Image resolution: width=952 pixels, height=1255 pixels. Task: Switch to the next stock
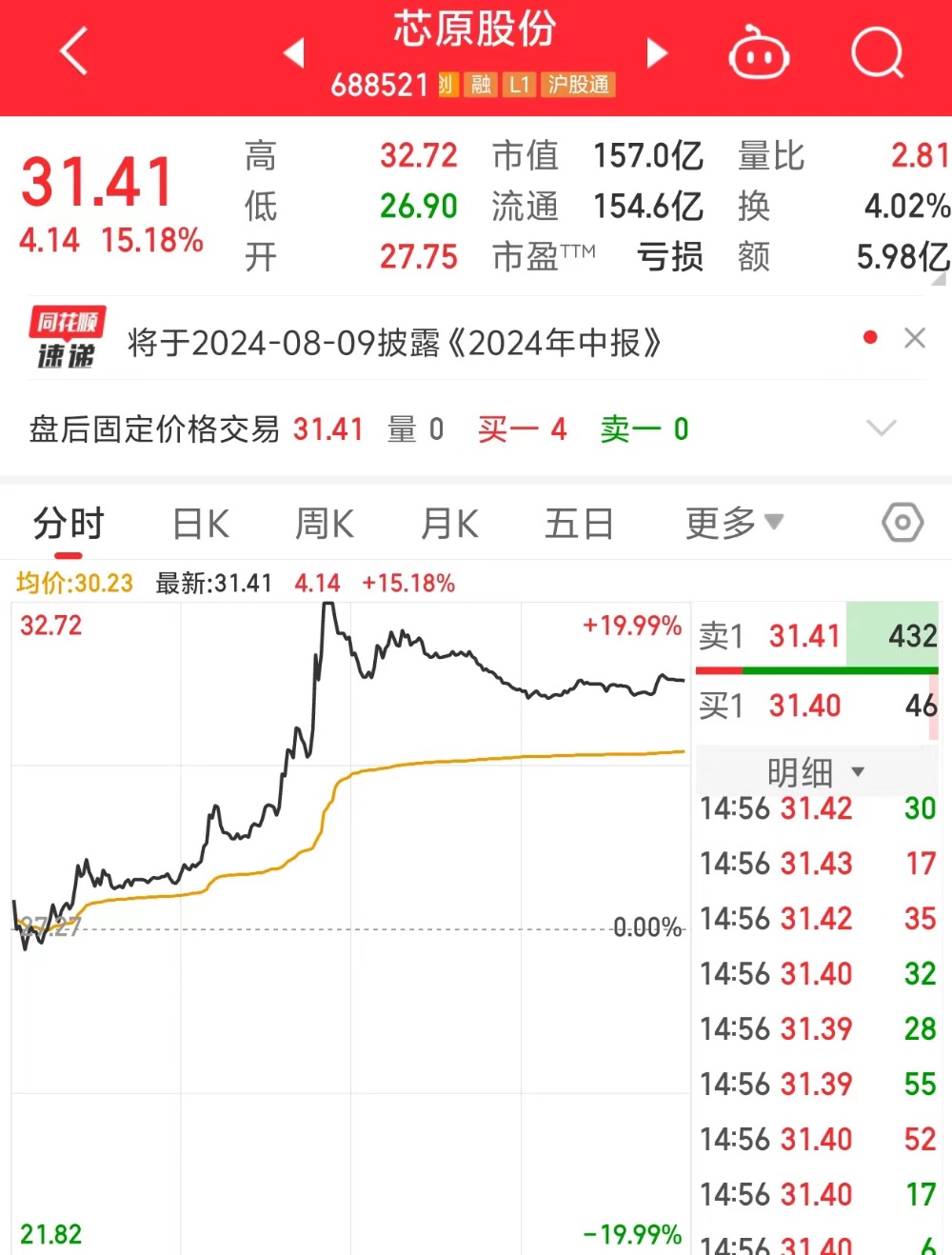[x=657, y=52]
